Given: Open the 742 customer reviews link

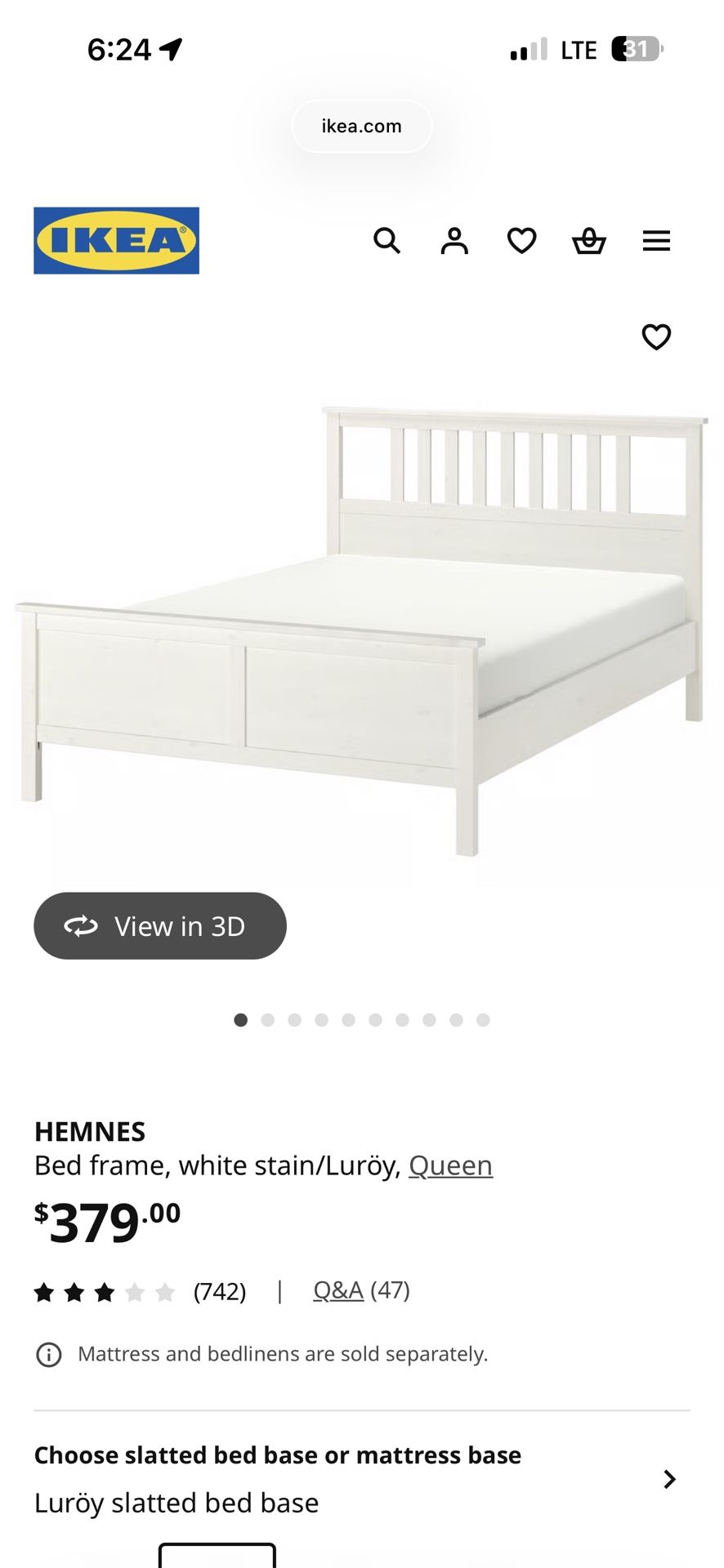Looking at the screenshot, I should (220, 1290).
